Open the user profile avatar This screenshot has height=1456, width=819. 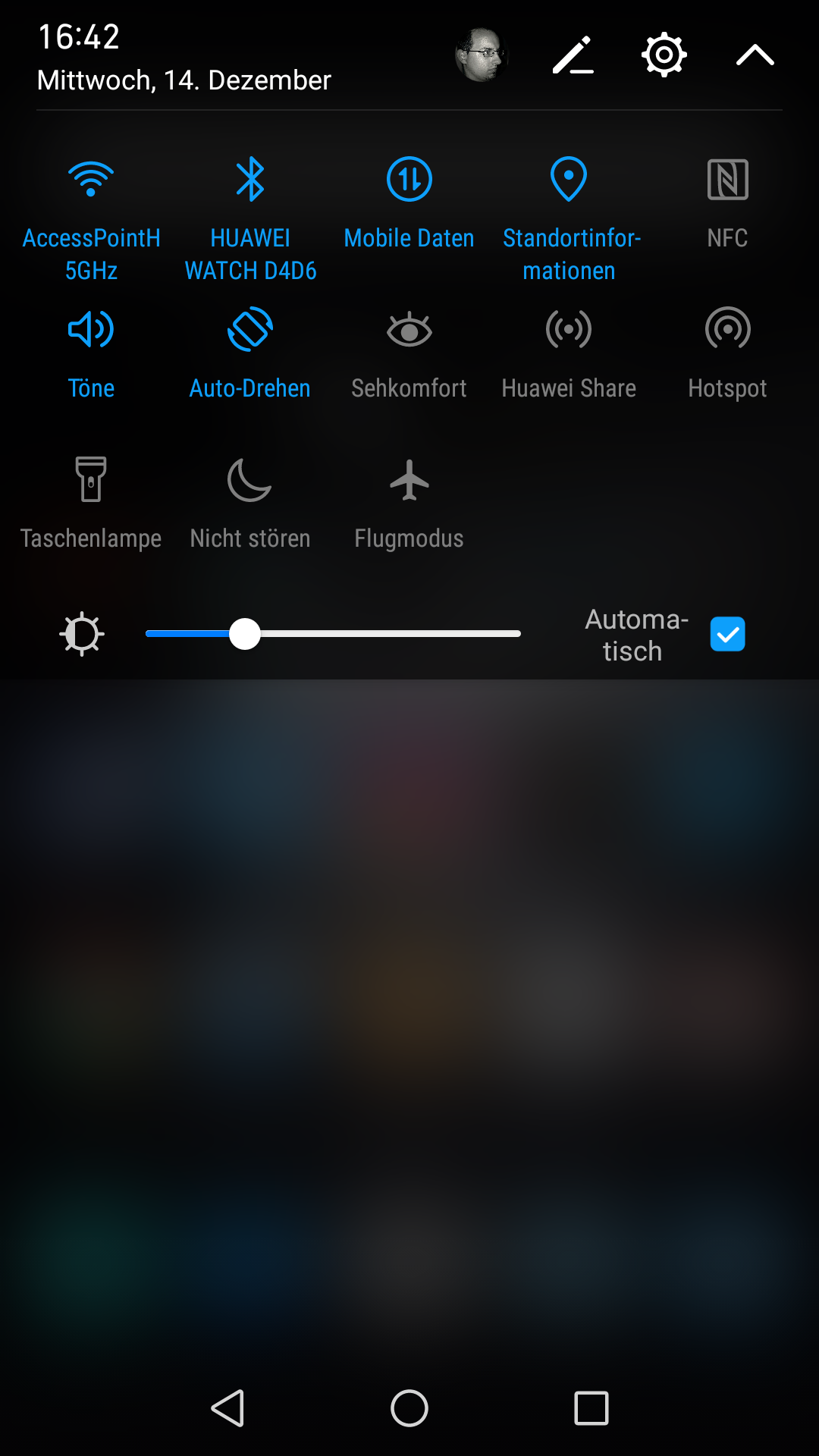point(481,55)
